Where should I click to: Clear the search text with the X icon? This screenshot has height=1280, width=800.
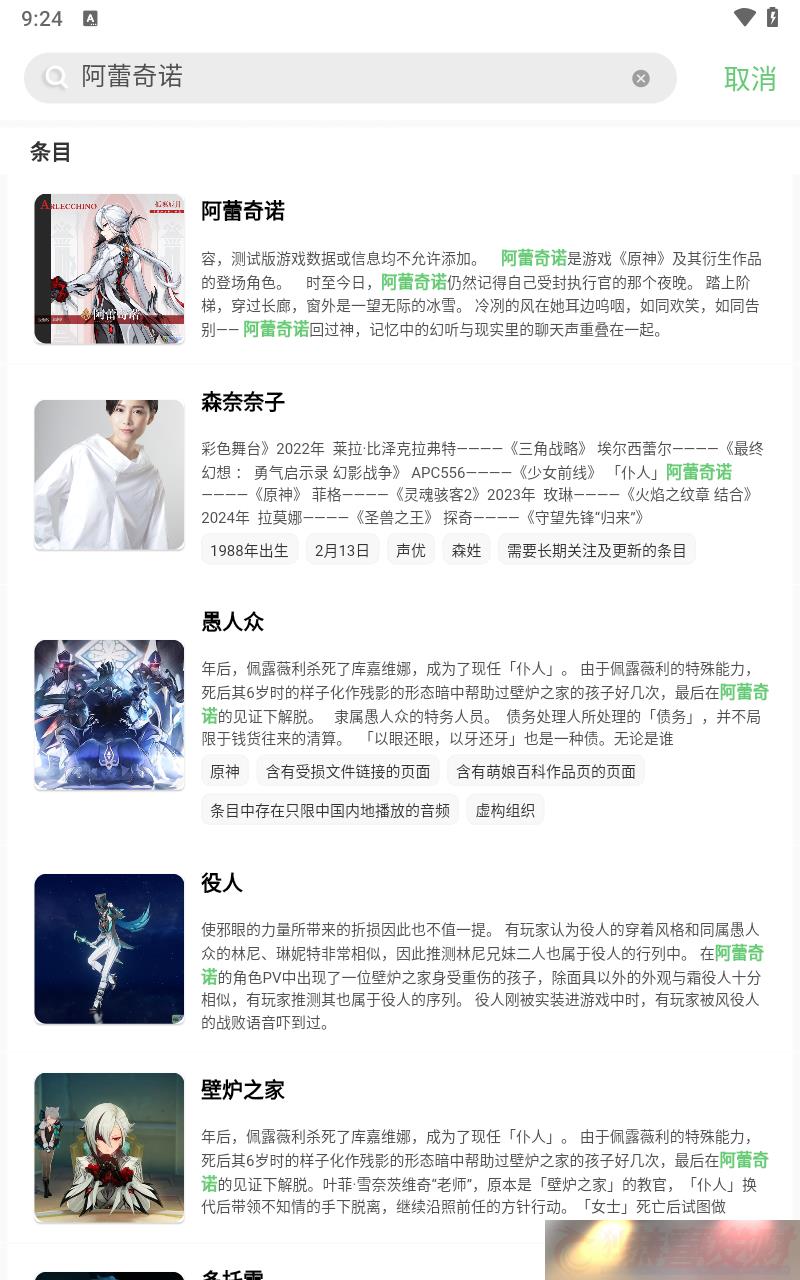641,78
